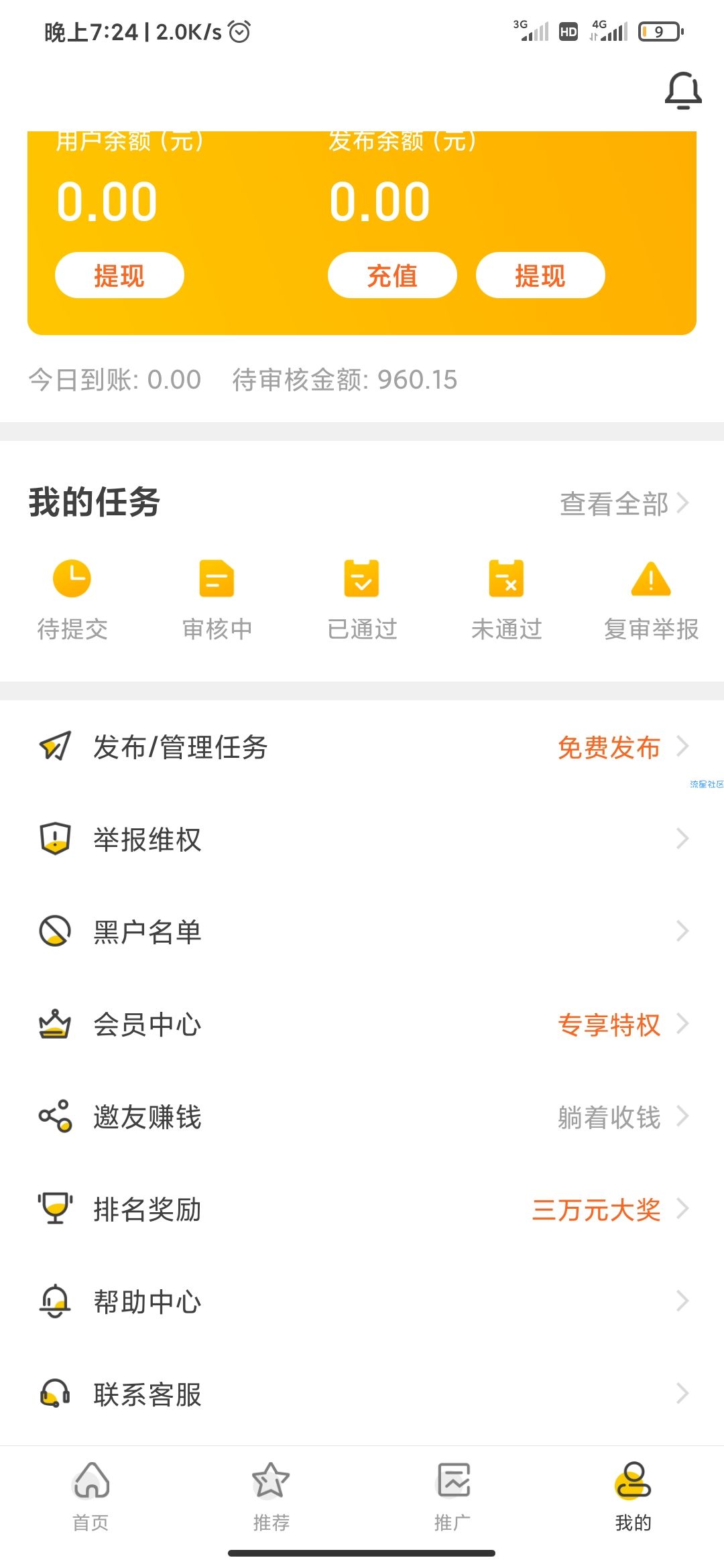The height and width of the screenshot is (1568, 724).
Task: Open 查看全部 for my tasks
Action: click(x=624, y=503)
